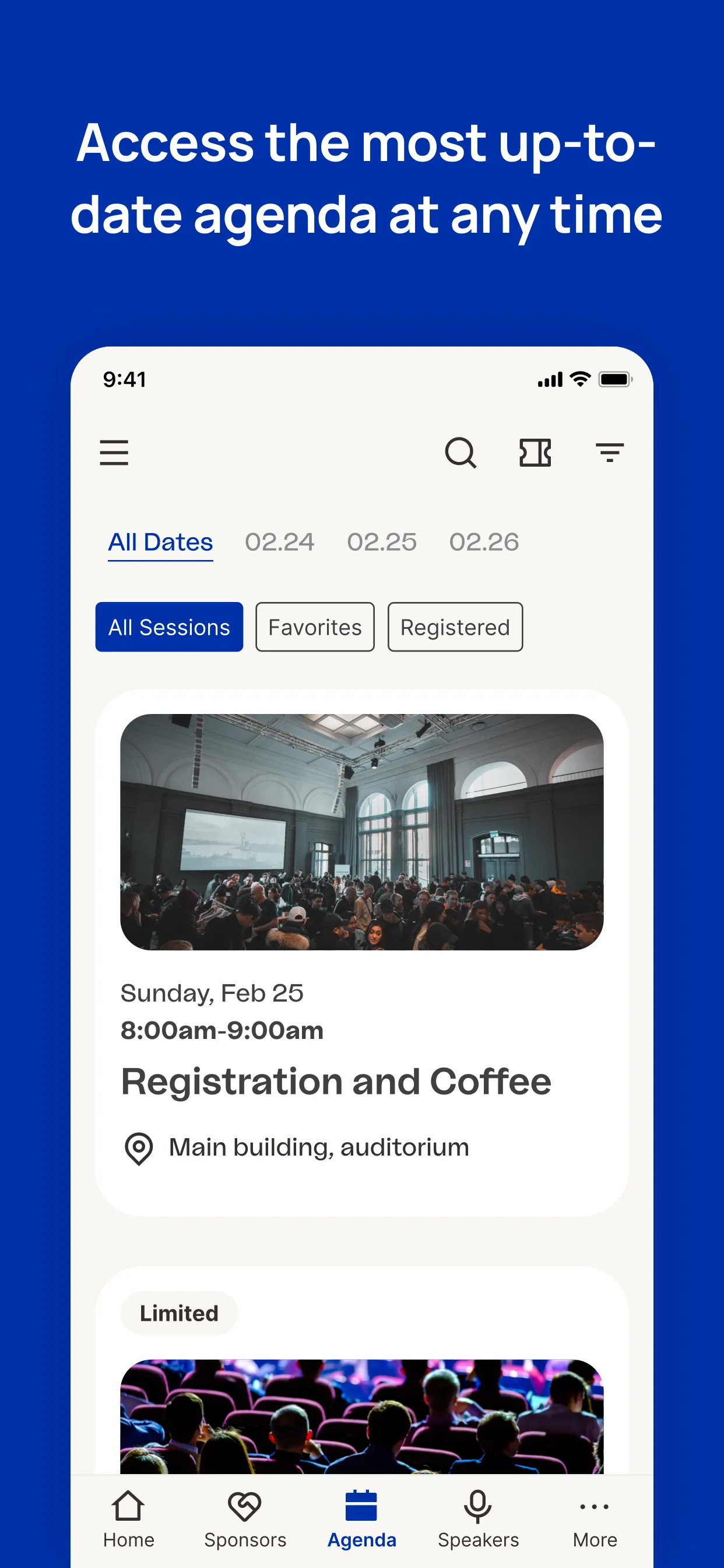The width and height of the screenshot is (724, 1568).
Task: Switch back to All Dates view
Action: pyautogui.click(x=160, y=542)
